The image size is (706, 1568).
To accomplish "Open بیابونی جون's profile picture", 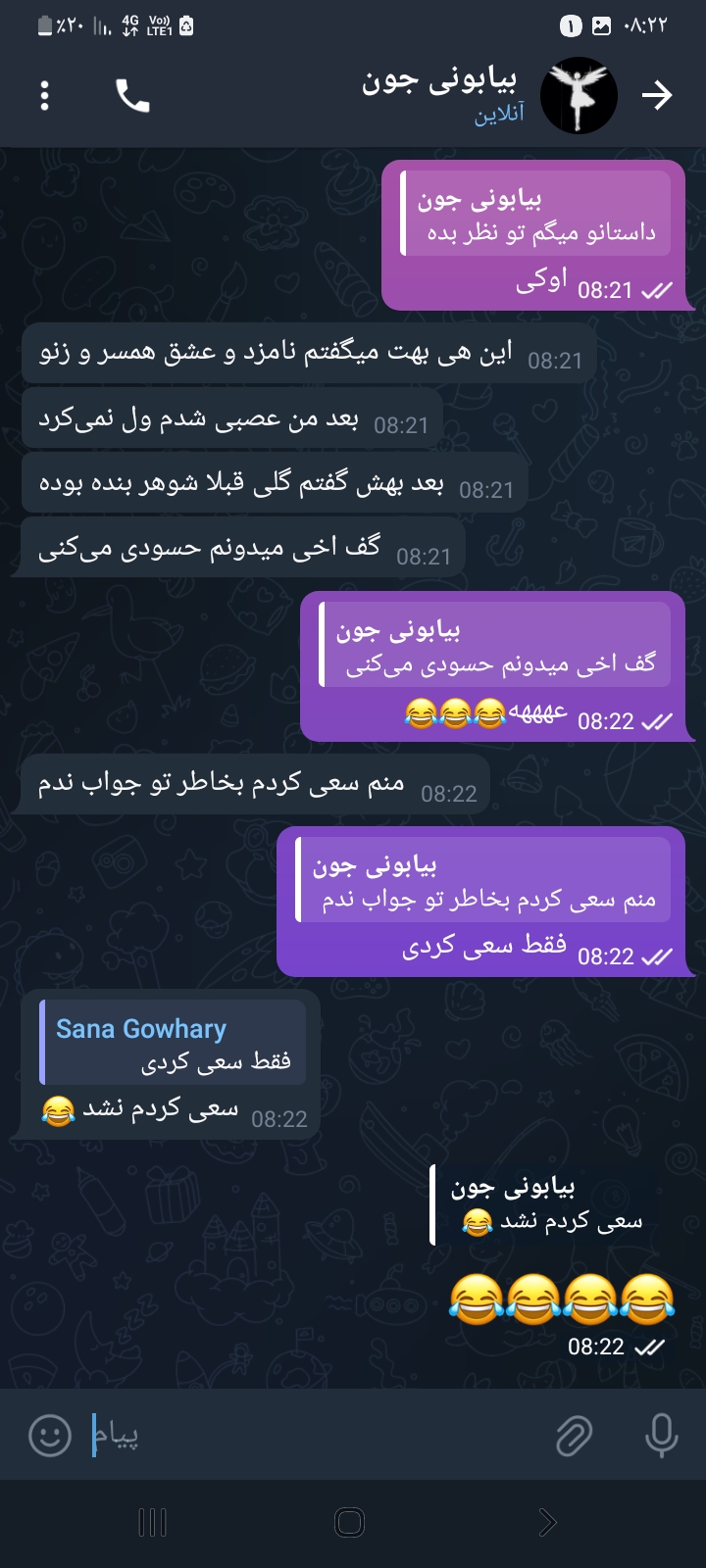I will [x=579, y=96].
